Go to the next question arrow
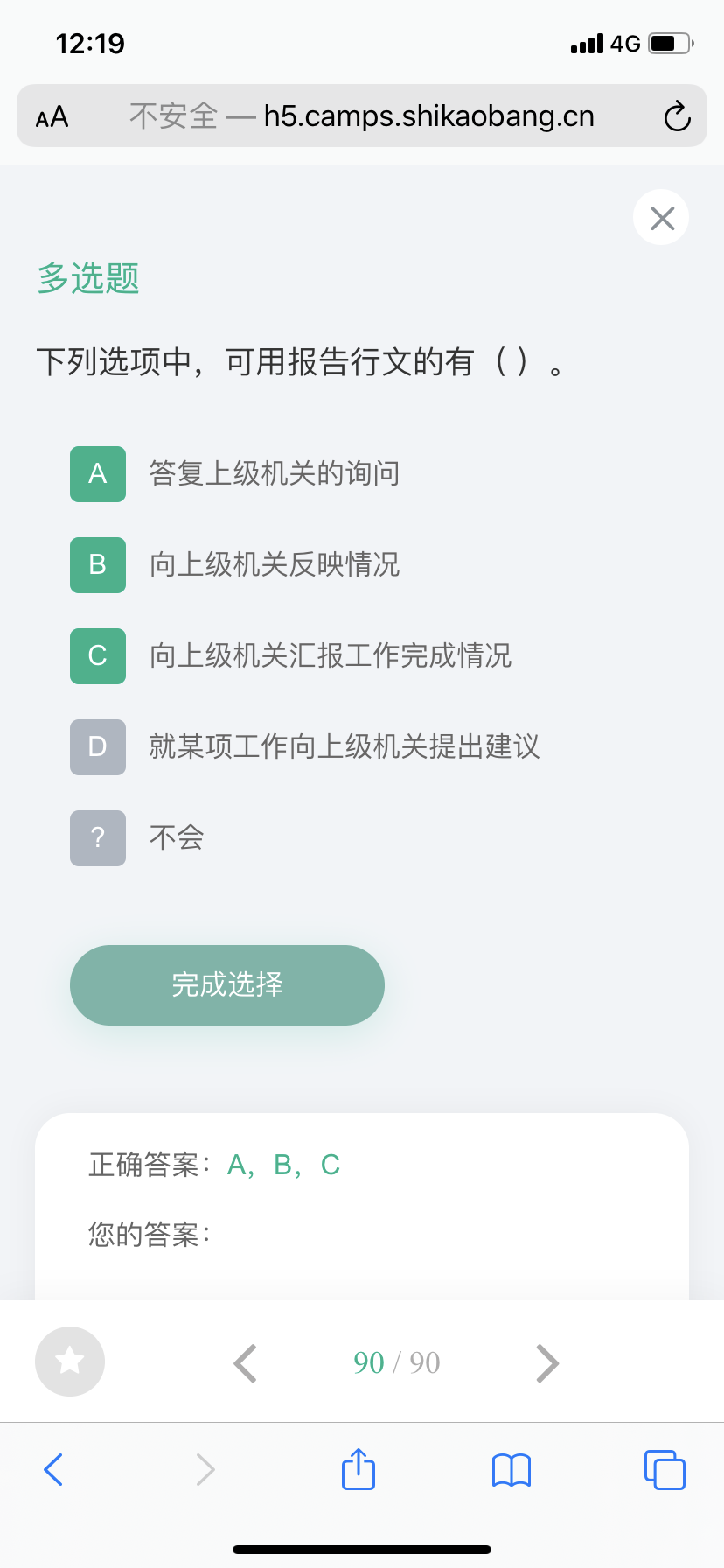724x1568 pixels. (547, 1362)
